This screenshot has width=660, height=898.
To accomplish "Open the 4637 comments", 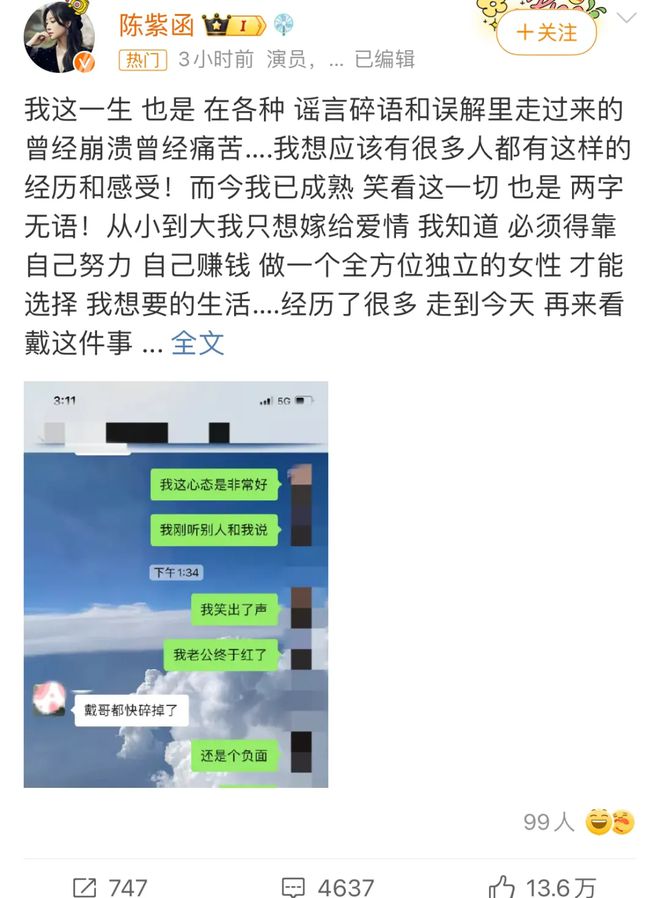I will click(328, 886).
